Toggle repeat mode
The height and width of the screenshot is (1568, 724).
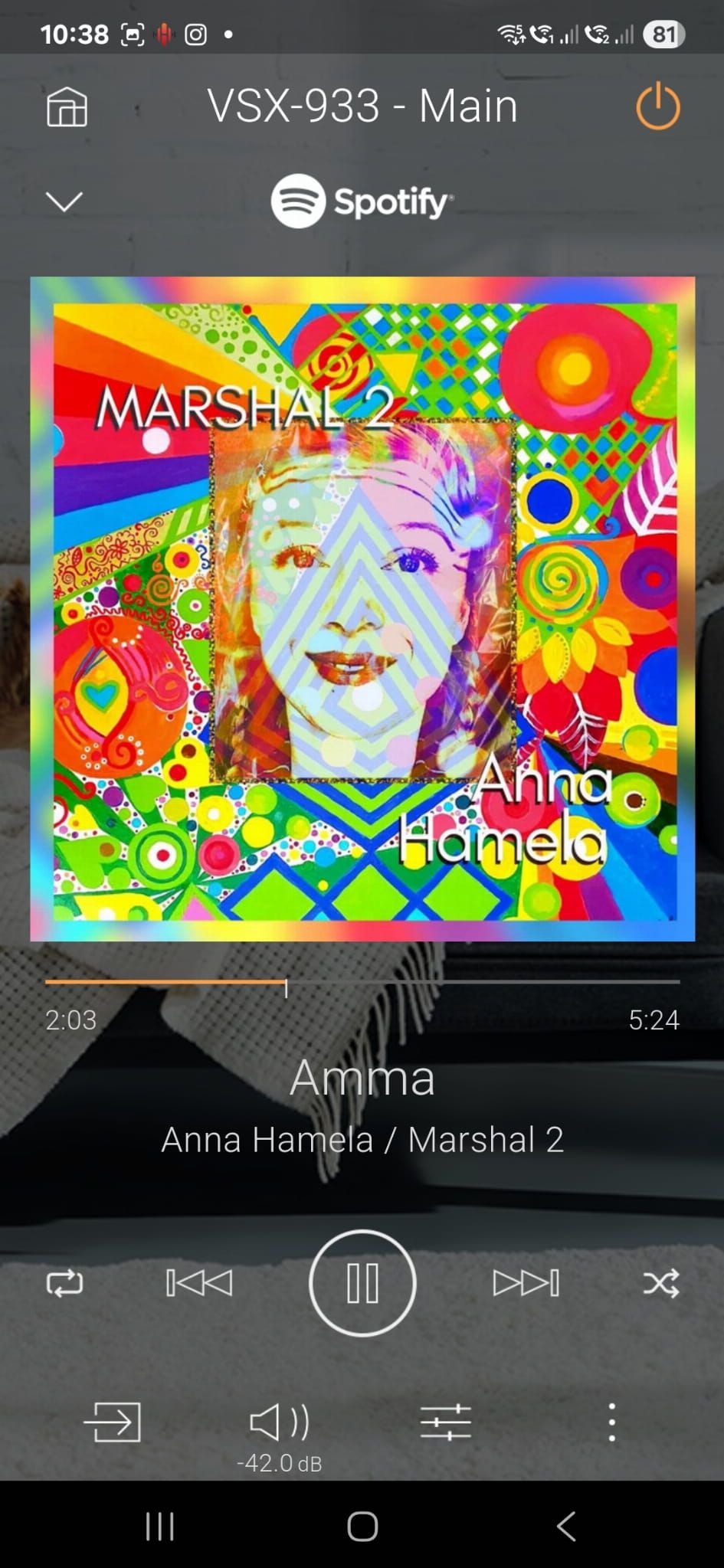pos(64,1283)
